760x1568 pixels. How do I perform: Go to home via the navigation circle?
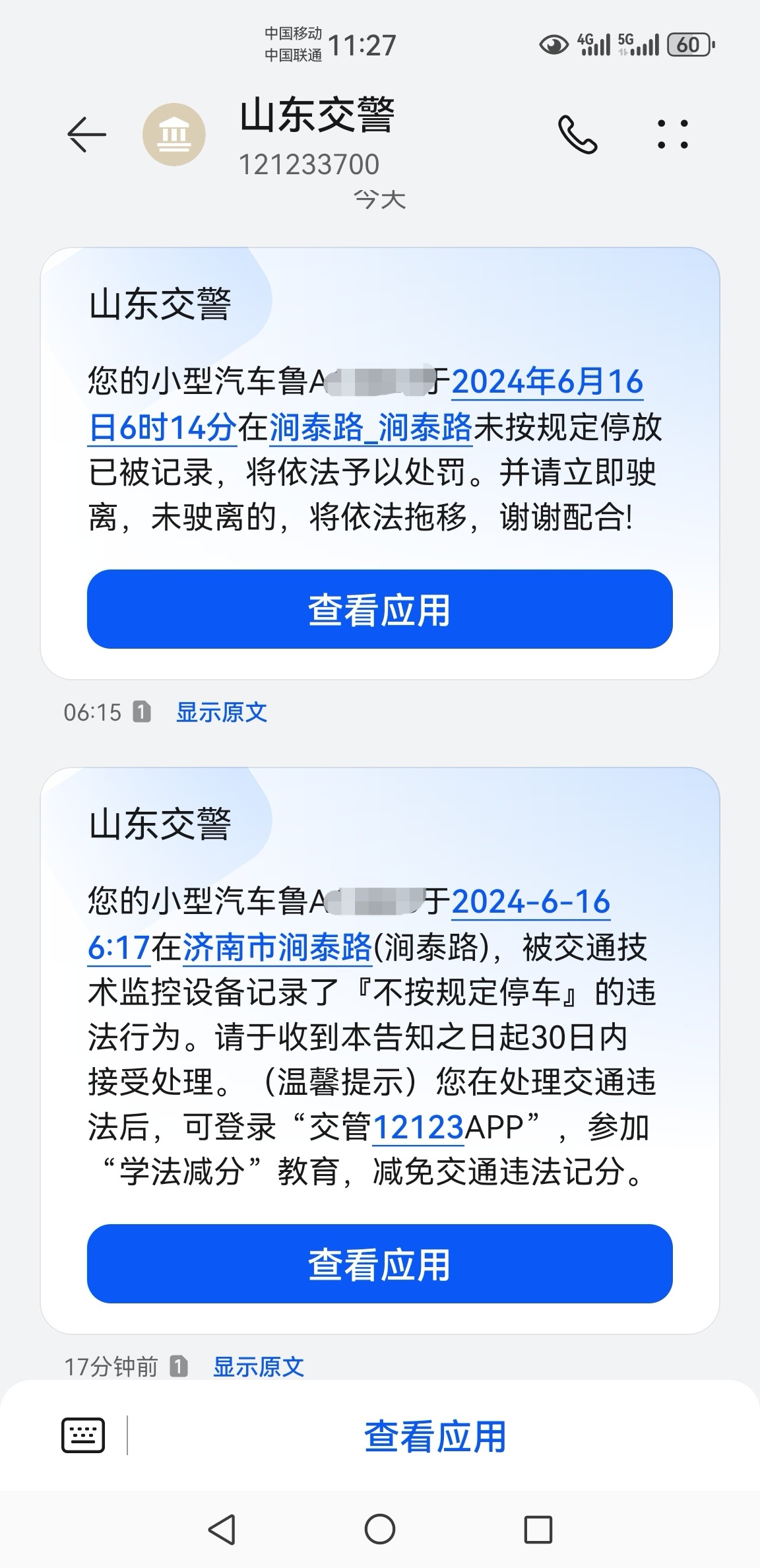(x=380, y=1529)
